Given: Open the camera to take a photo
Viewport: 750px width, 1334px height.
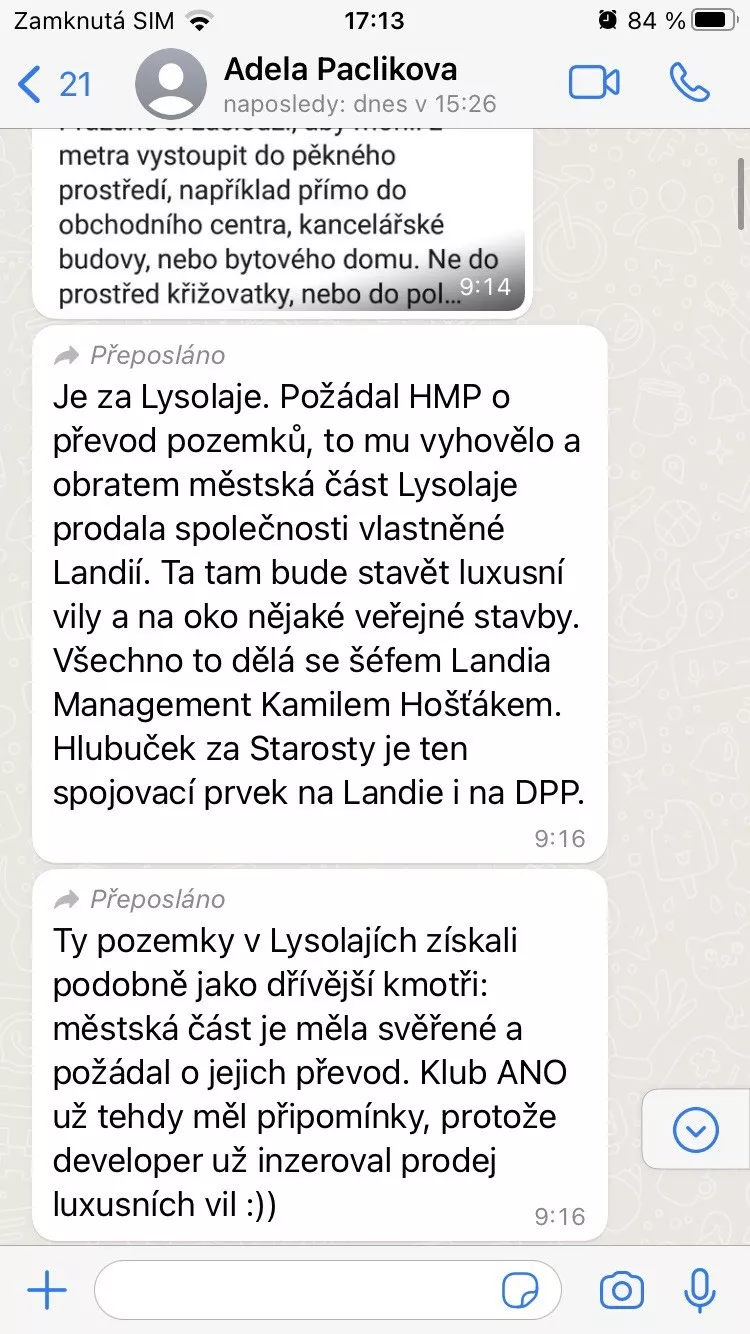Looking at the screenshot, I should pyautogui.click(x=621, y=1291).
